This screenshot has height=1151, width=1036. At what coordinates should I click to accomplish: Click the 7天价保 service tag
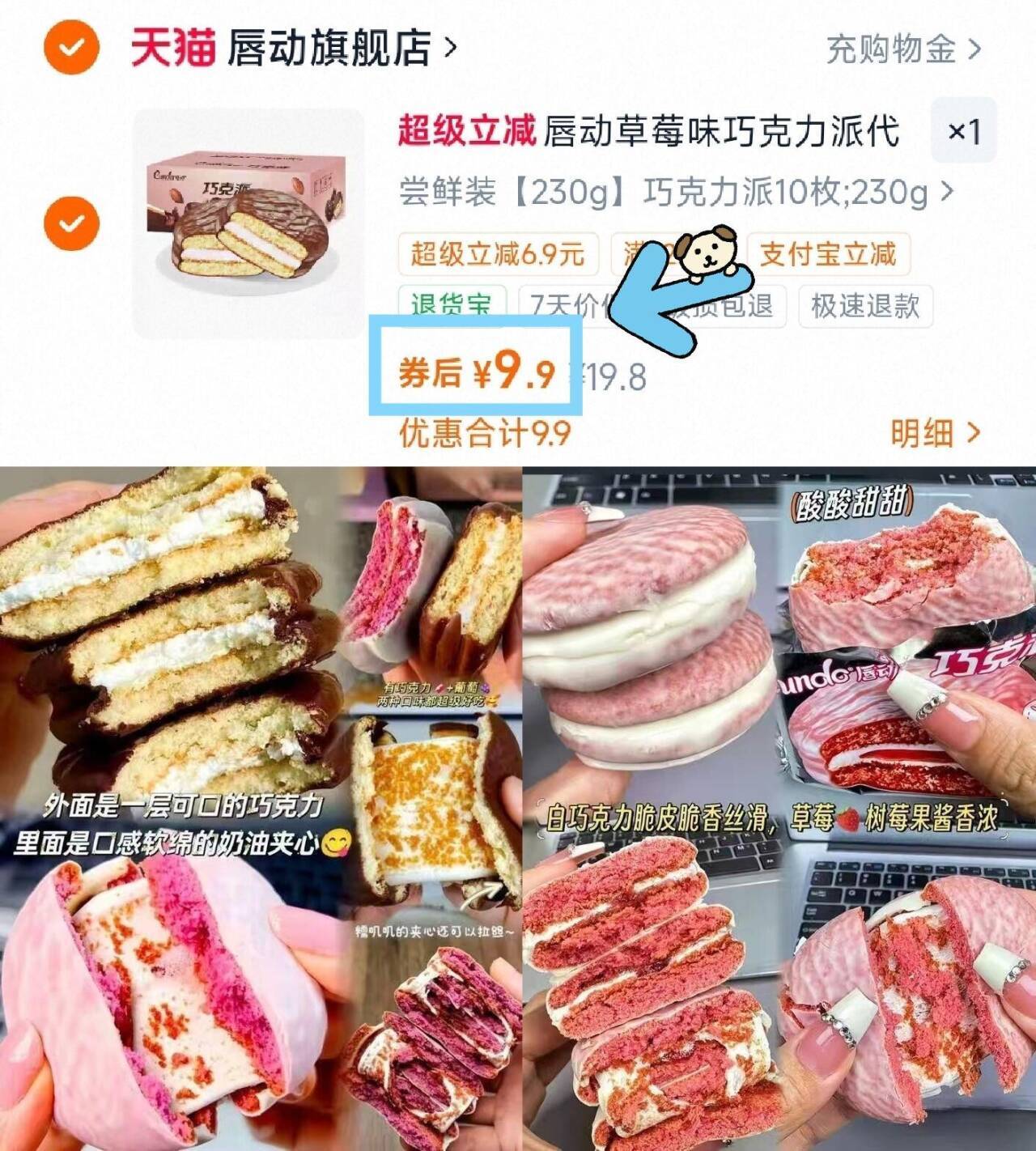pyautogui.click(x=567, y=305)
